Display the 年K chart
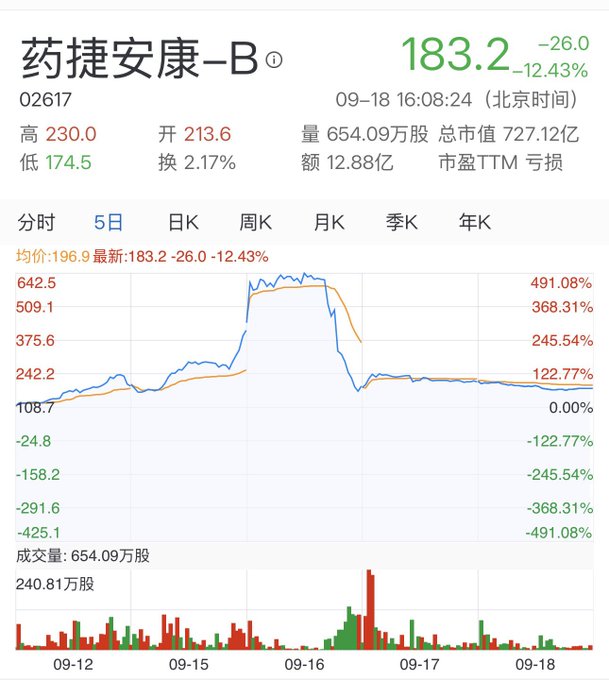This screenshot has width=609, height=680. (475, 223)
